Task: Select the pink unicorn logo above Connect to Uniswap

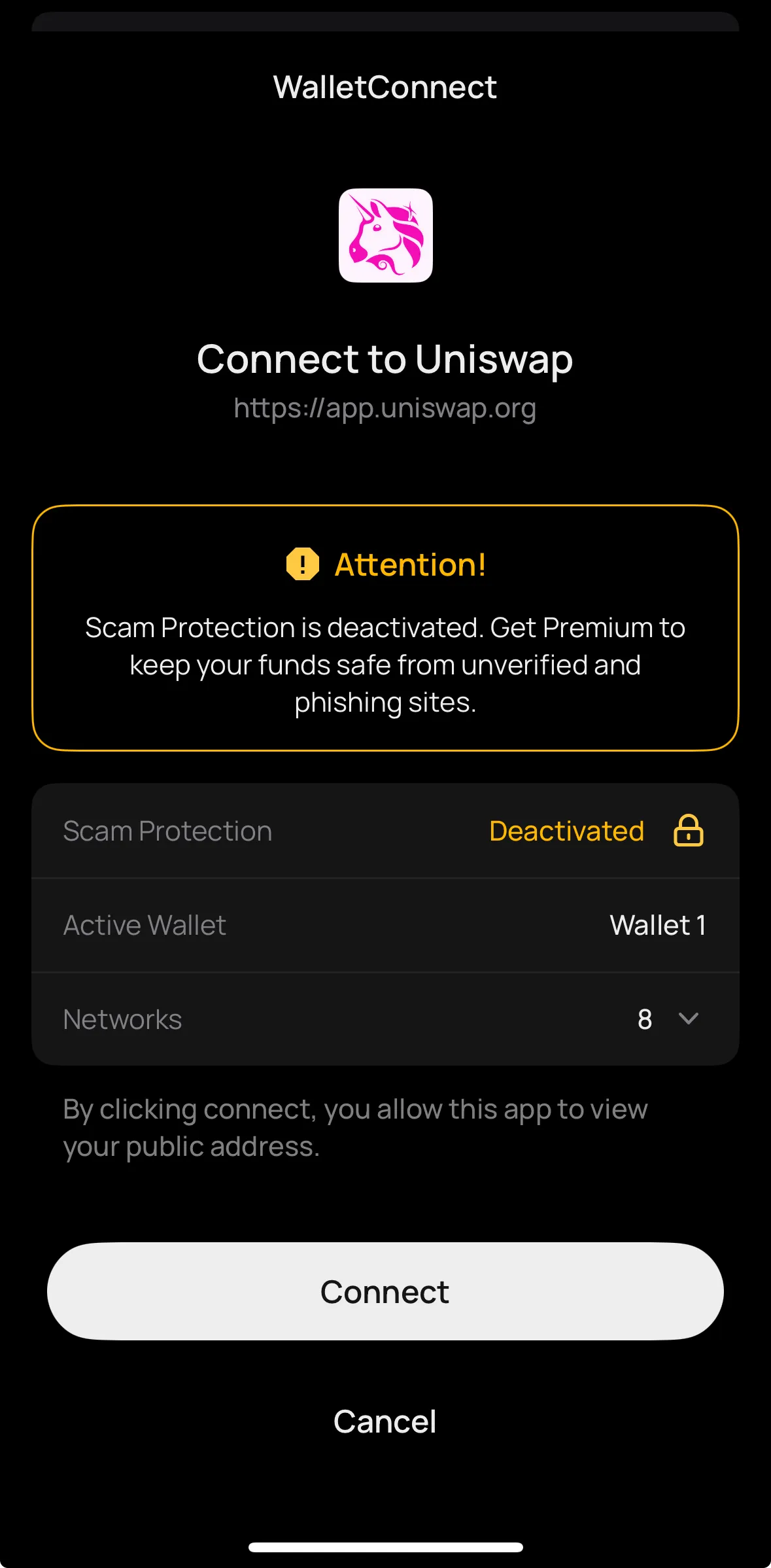Action: tap(385, 236)
